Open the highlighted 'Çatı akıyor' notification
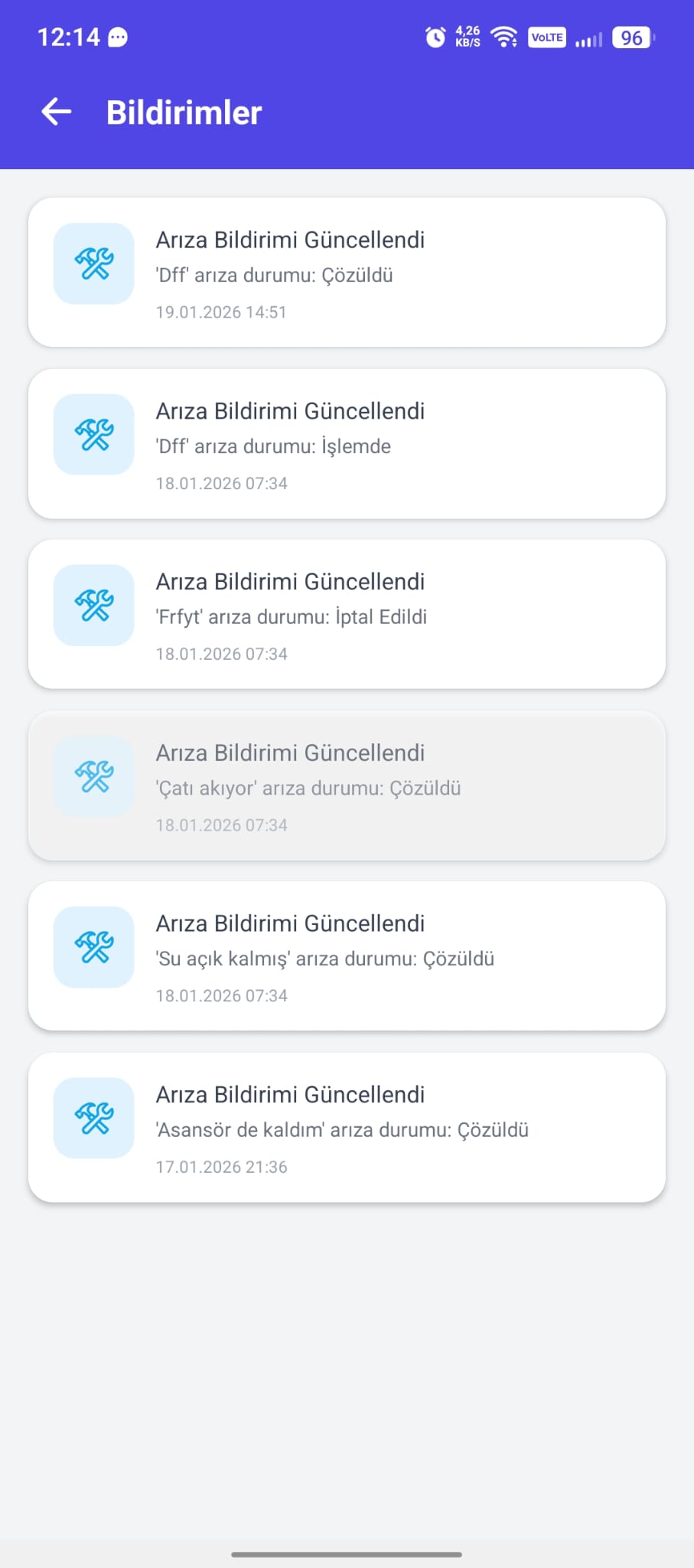694x1568 pixels. [347, 785]
